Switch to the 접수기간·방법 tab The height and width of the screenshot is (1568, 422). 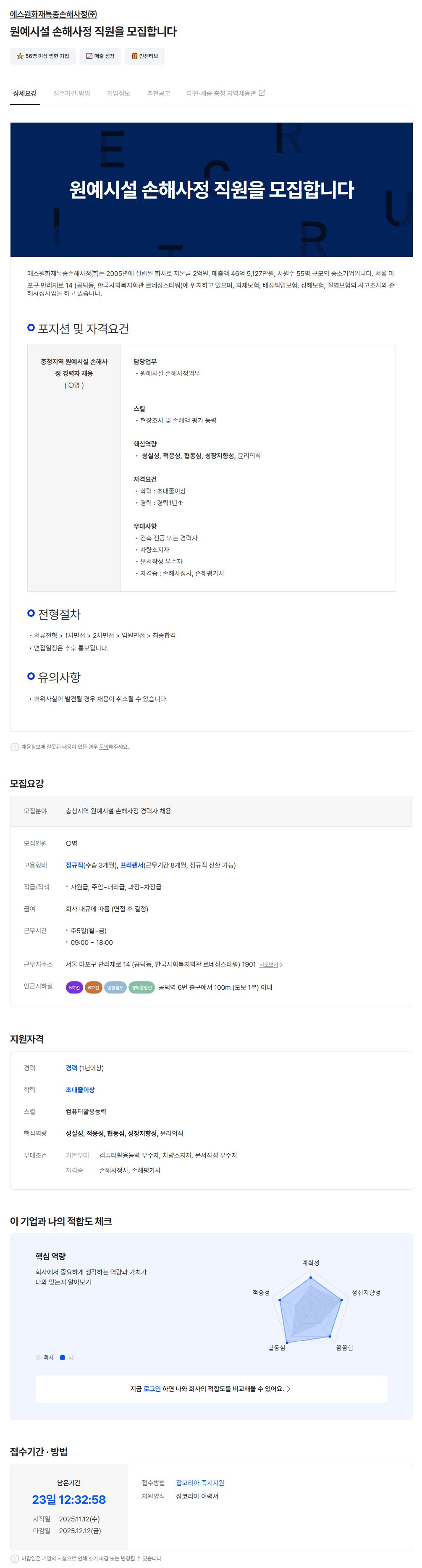pos(71,93)
